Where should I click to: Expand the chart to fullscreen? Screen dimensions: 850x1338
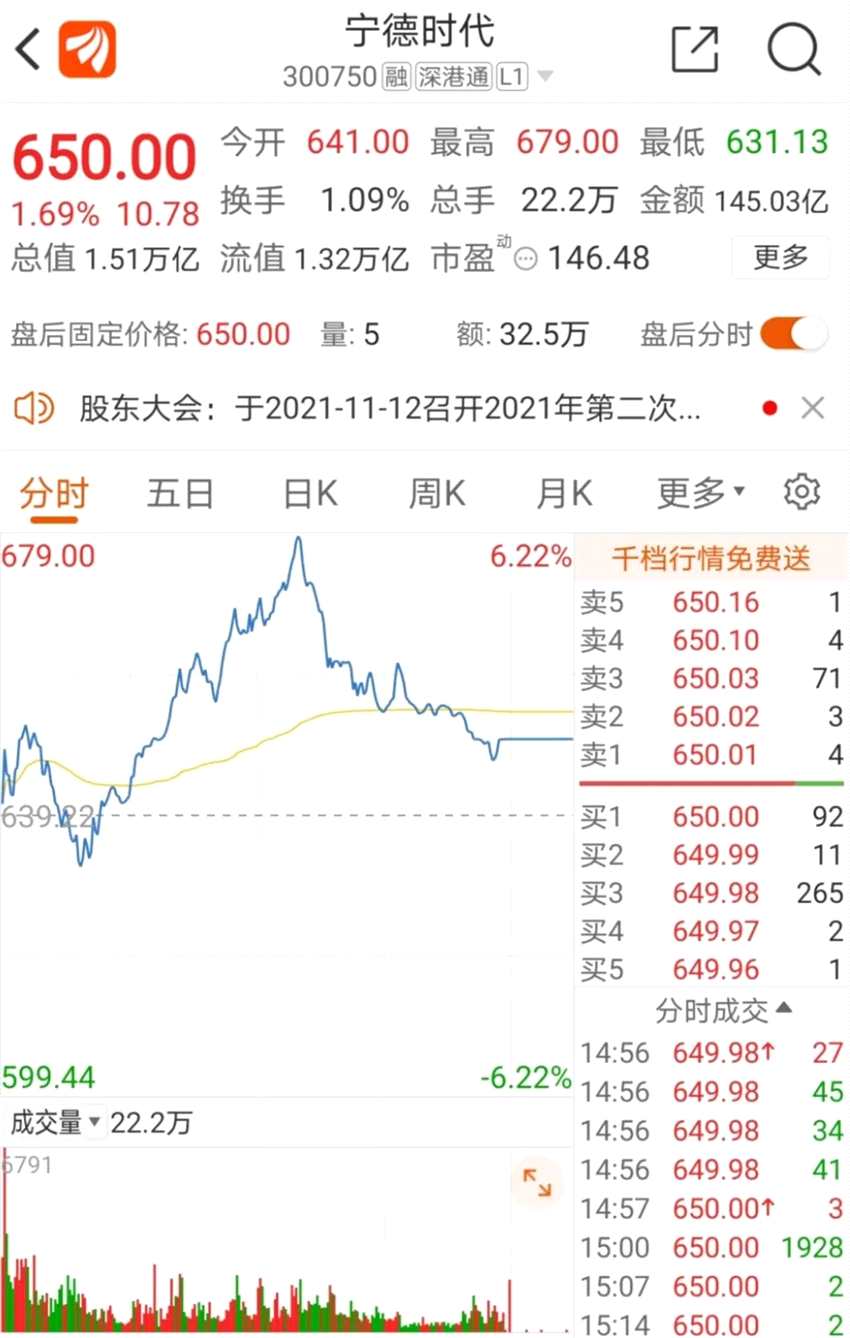click(x=537, y=1182)
